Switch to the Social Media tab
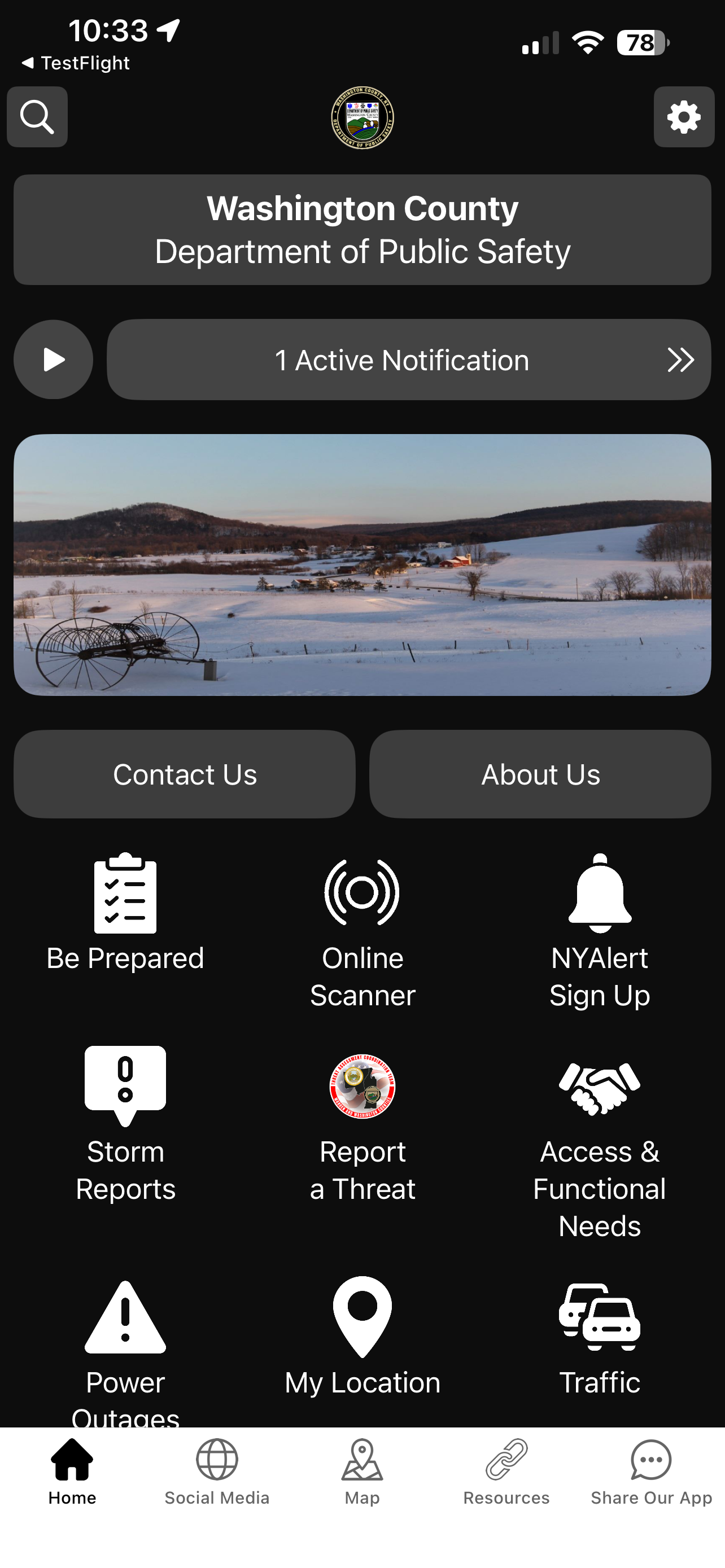This screenshot has height=1568, width=725. [x=217, y=1479]
